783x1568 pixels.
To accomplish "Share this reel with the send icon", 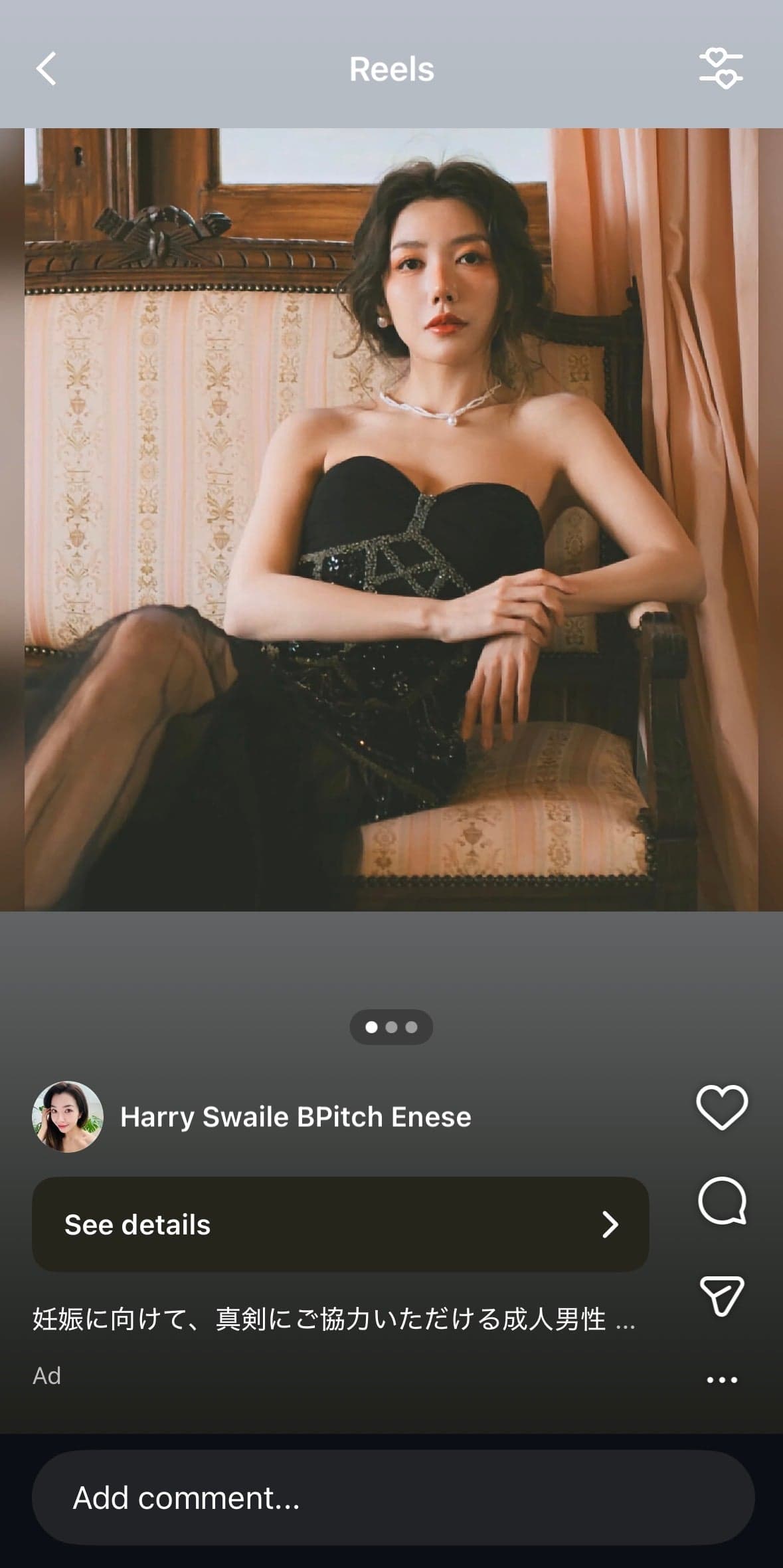I will (x=722, y=1296).
